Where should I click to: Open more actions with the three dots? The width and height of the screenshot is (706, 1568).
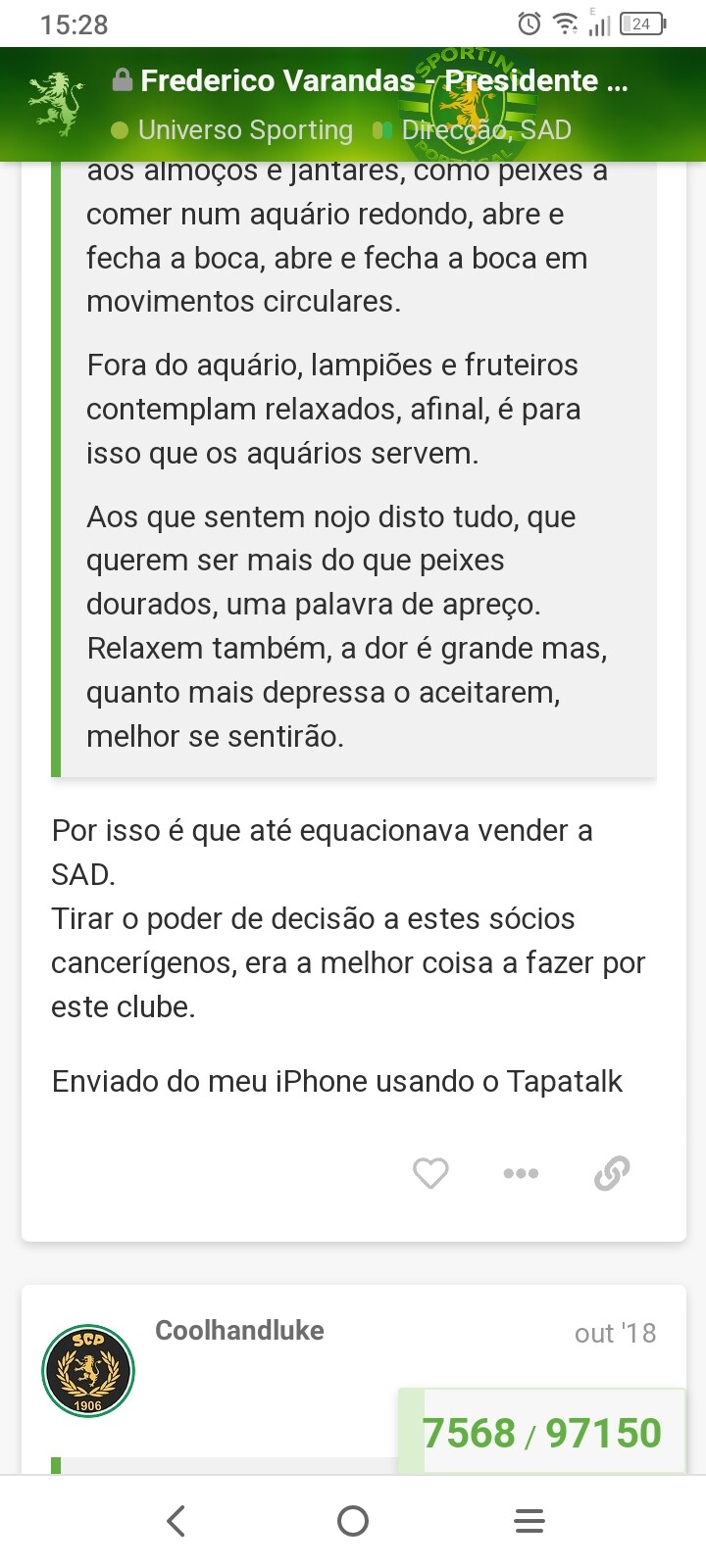(x=521, y=1173)
